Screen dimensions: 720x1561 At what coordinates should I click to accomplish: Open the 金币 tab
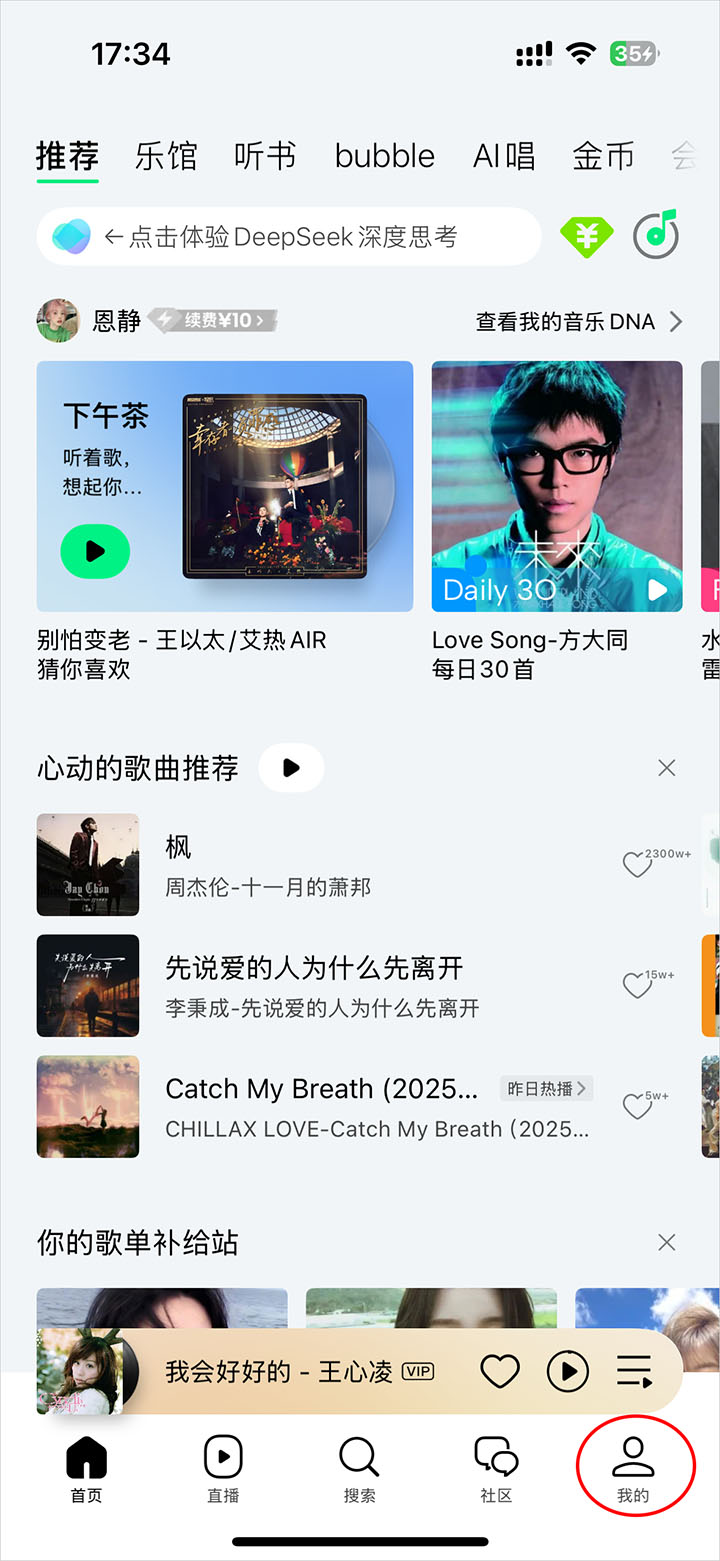(603, 157)
